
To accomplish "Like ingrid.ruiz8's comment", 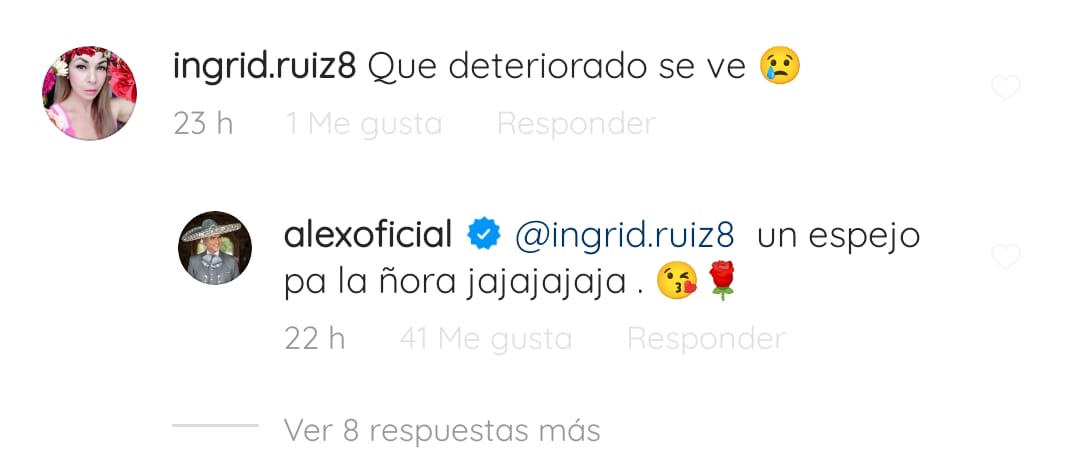I will 1005,89.
